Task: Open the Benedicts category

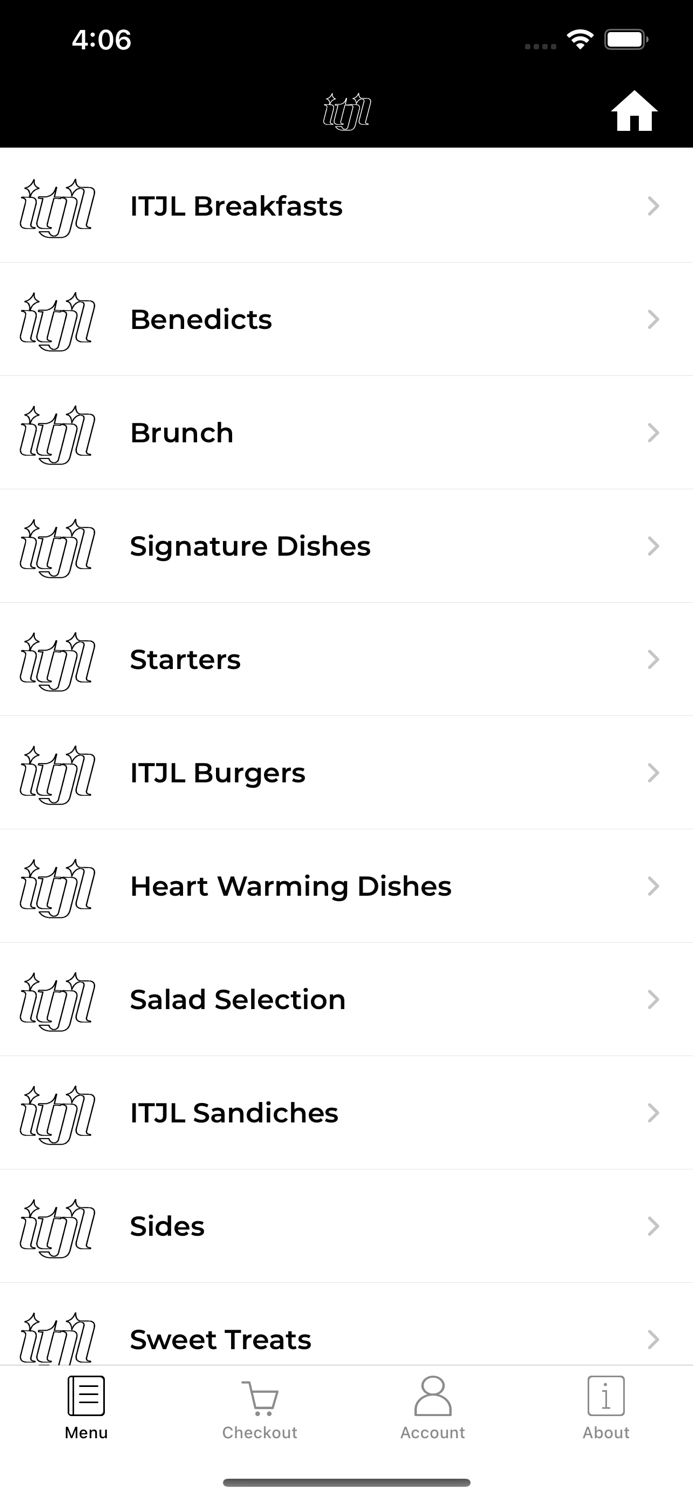Action: (346, 319)
